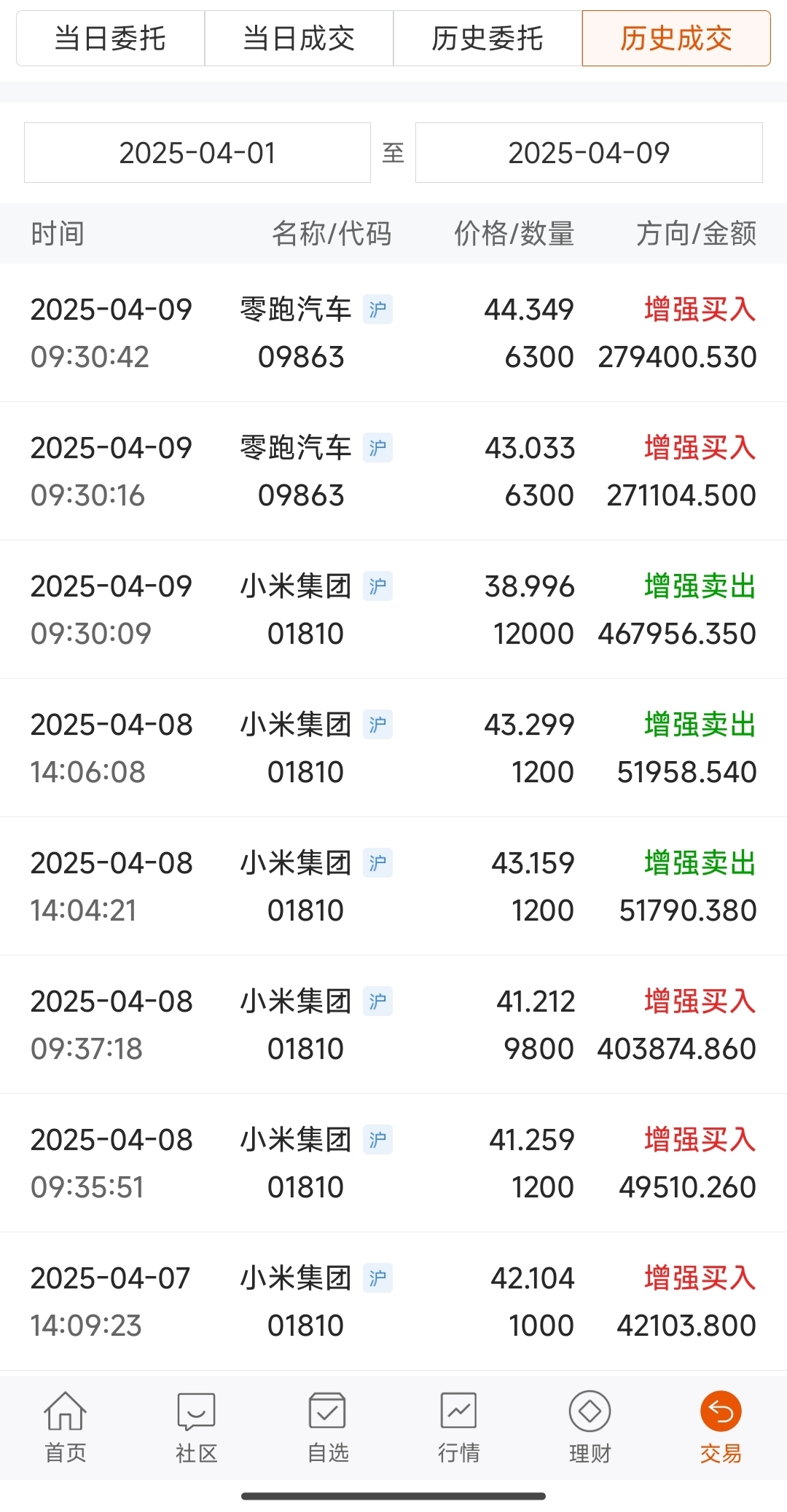The image size is (787, 1512).
Task: Change the end date 2025-04-09
Action: tap(589, 153)
